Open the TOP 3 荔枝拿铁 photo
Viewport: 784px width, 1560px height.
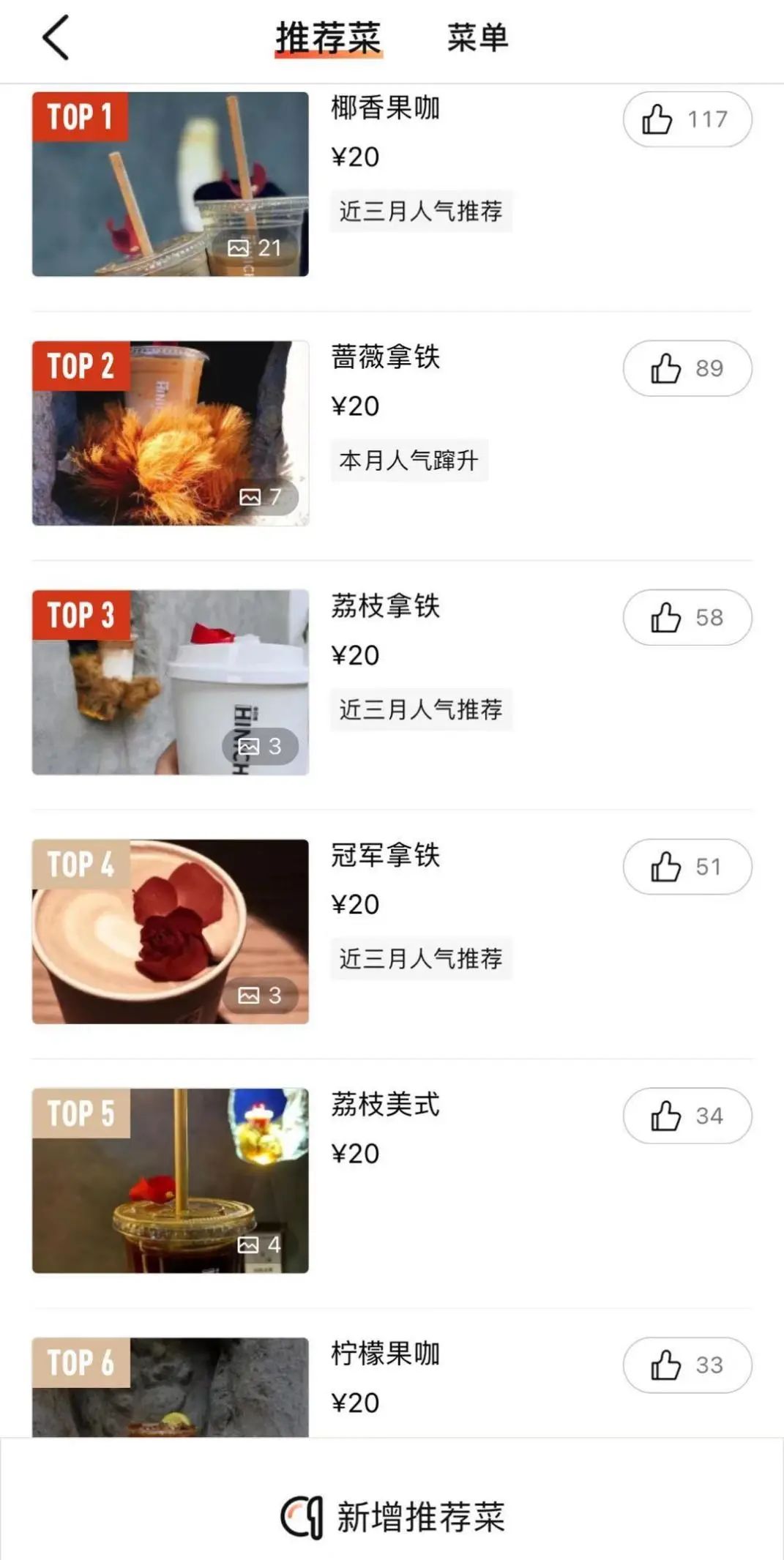(x=170, y=682)
